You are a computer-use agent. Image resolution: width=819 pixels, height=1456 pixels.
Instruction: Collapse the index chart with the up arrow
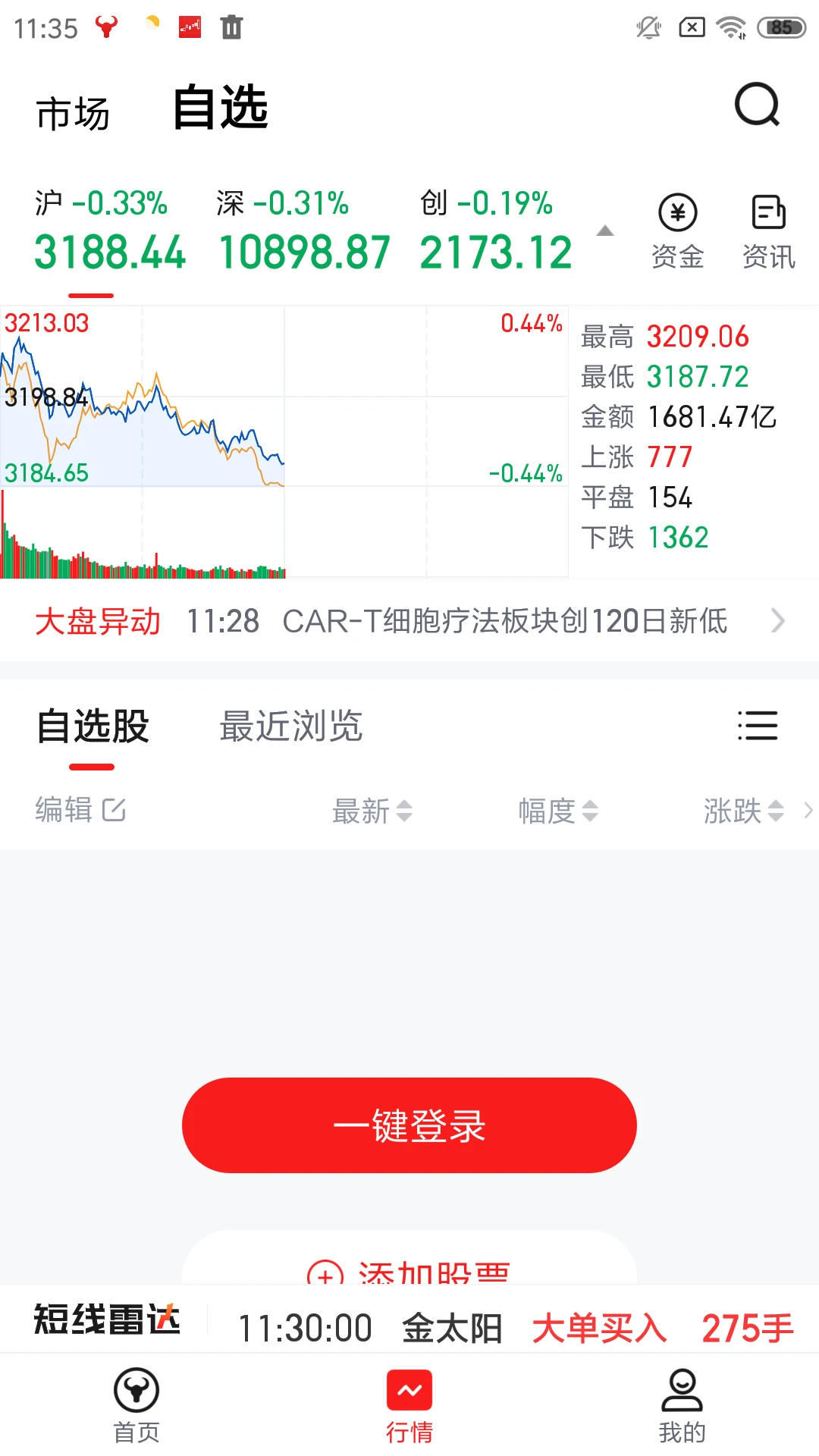pyautogui.click(x=605, y=231)
